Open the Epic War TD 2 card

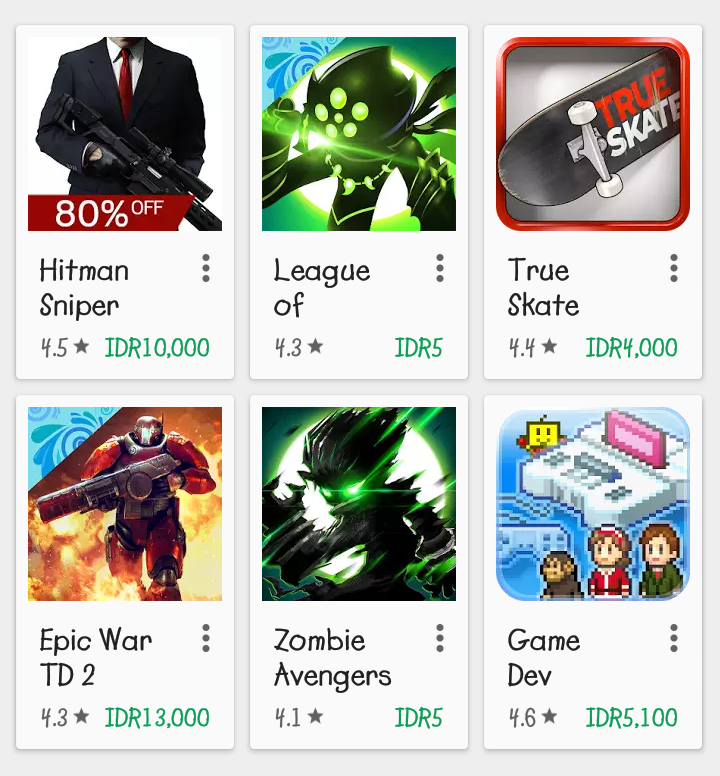[x=125, y=504]
